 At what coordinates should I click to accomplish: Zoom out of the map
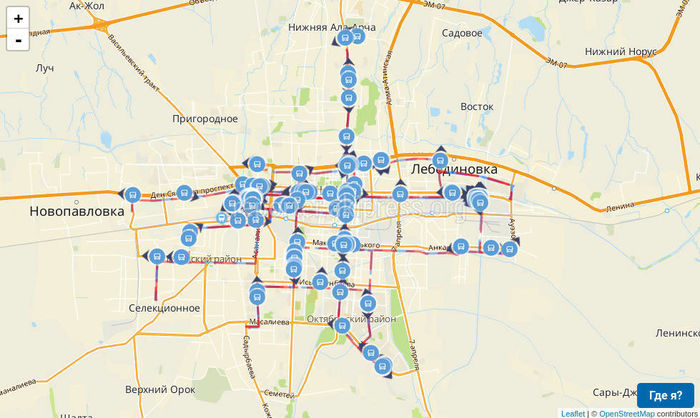(x=18, y=40)
